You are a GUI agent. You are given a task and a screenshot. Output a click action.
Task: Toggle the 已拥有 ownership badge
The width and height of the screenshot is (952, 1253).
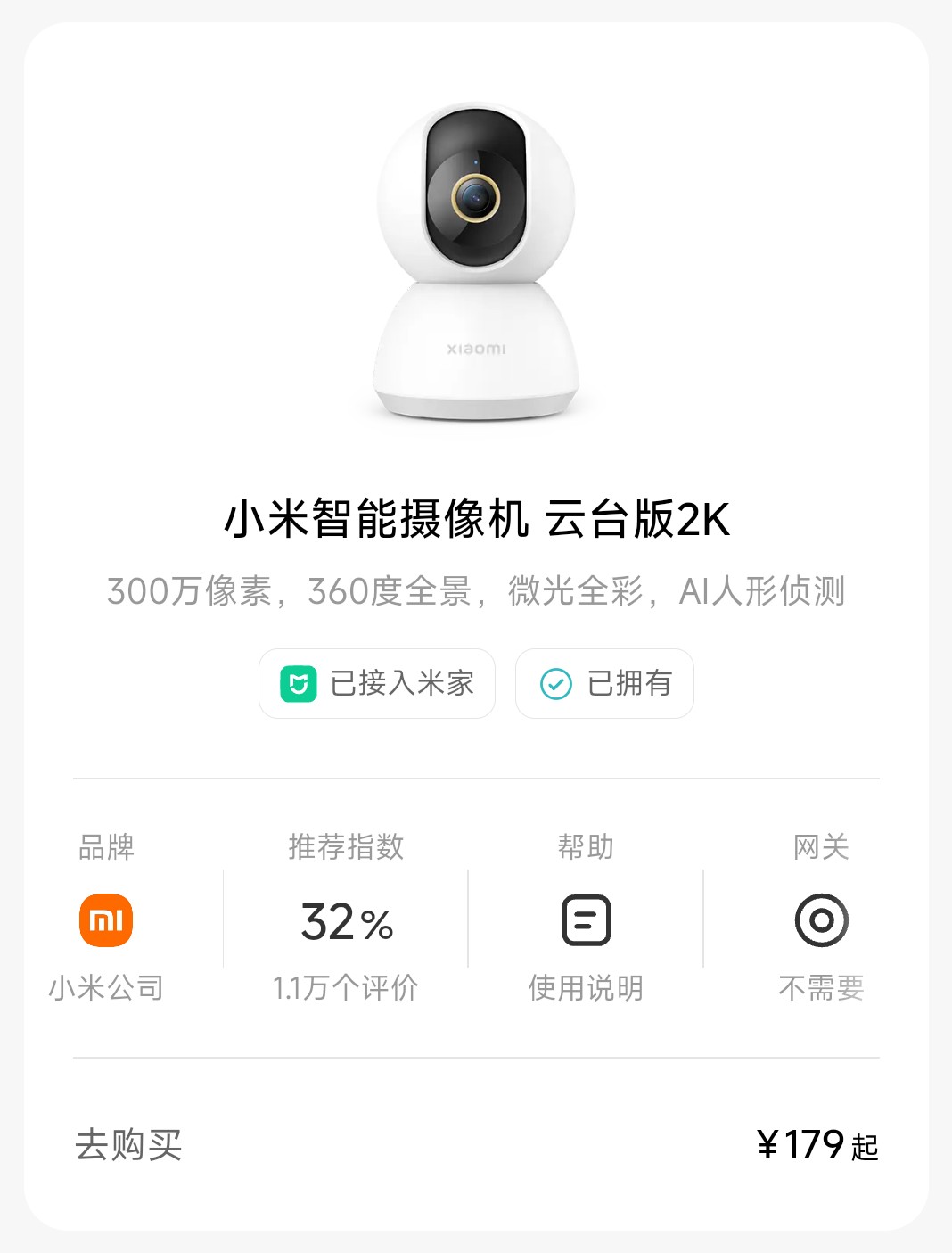tap(603, 683)
